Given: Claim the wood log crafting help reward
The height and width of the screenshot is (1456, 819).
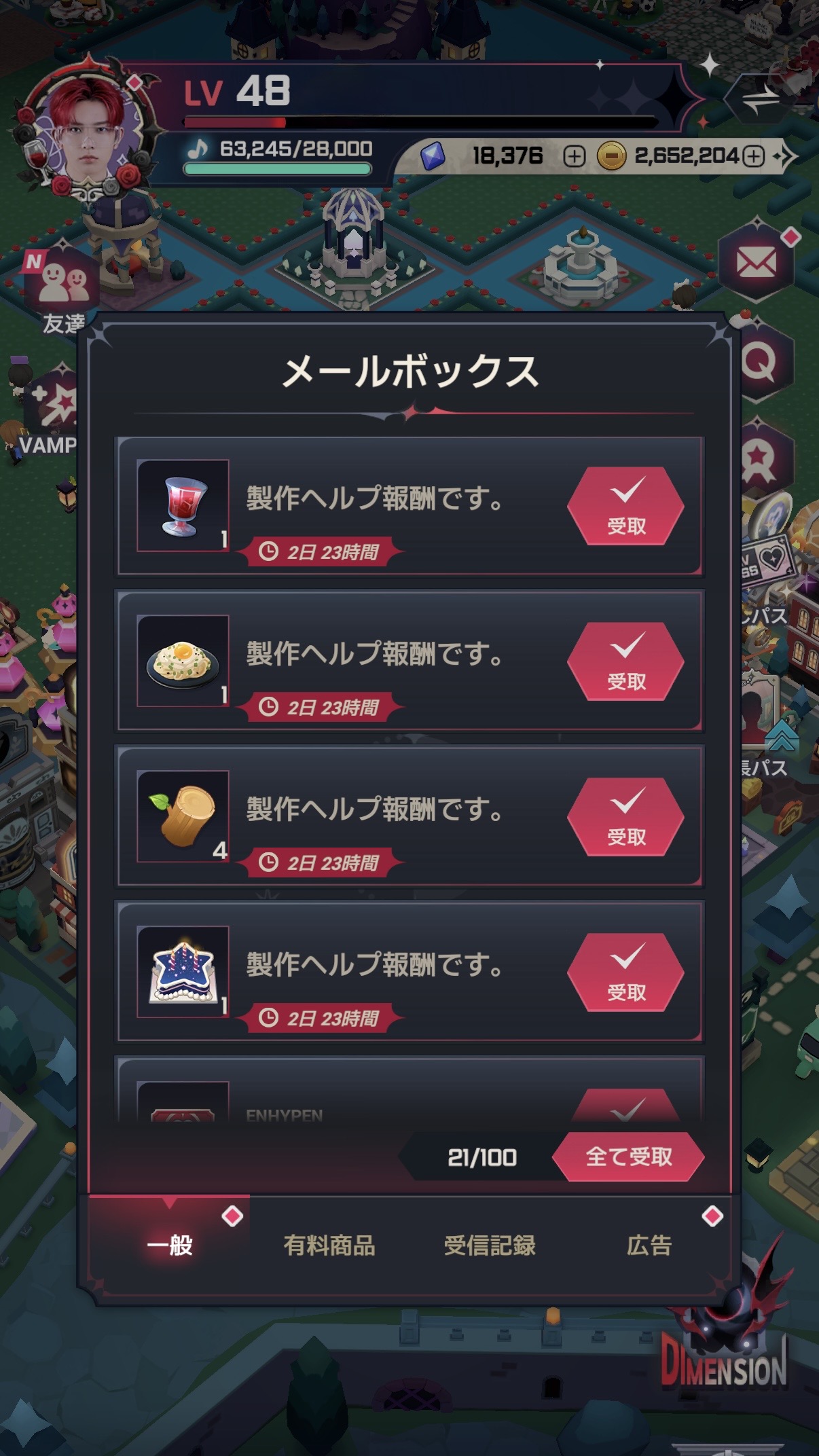Looking at the screenshot, I should click(x=625, y=818).
